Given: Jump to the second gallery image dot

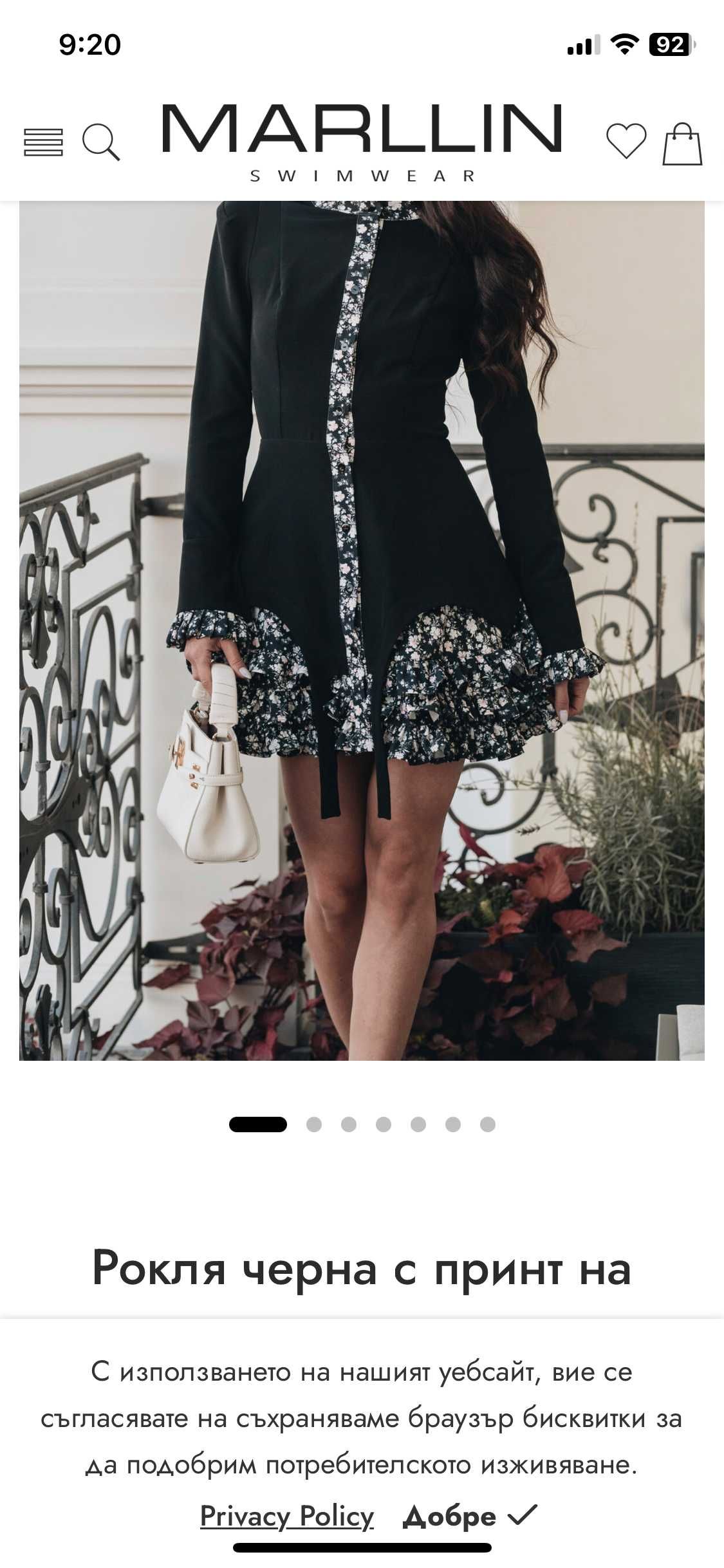Looking at the screenshot, I should point(314,1125).
